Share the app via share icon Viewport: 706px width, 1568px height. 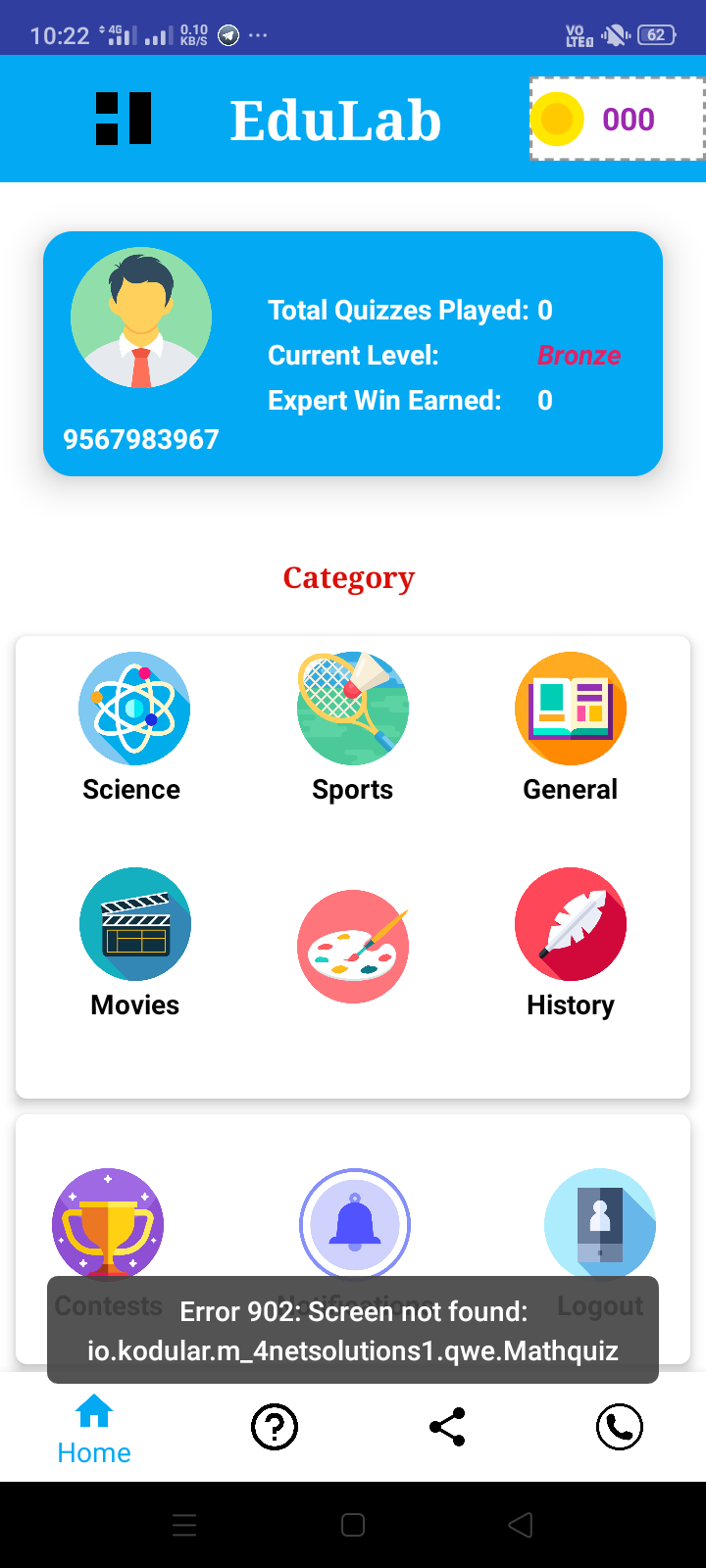point(447,1427)
